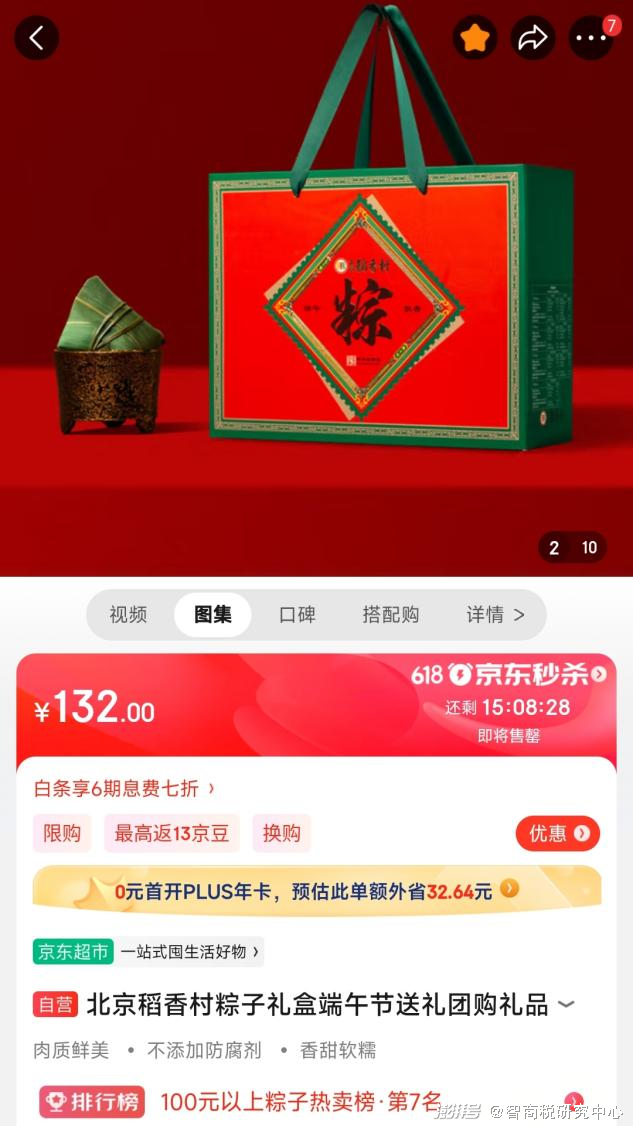633x1126 pixels.
Task: Open the 京东秒杀 flash sale link
Action: [x=509, y=674]
